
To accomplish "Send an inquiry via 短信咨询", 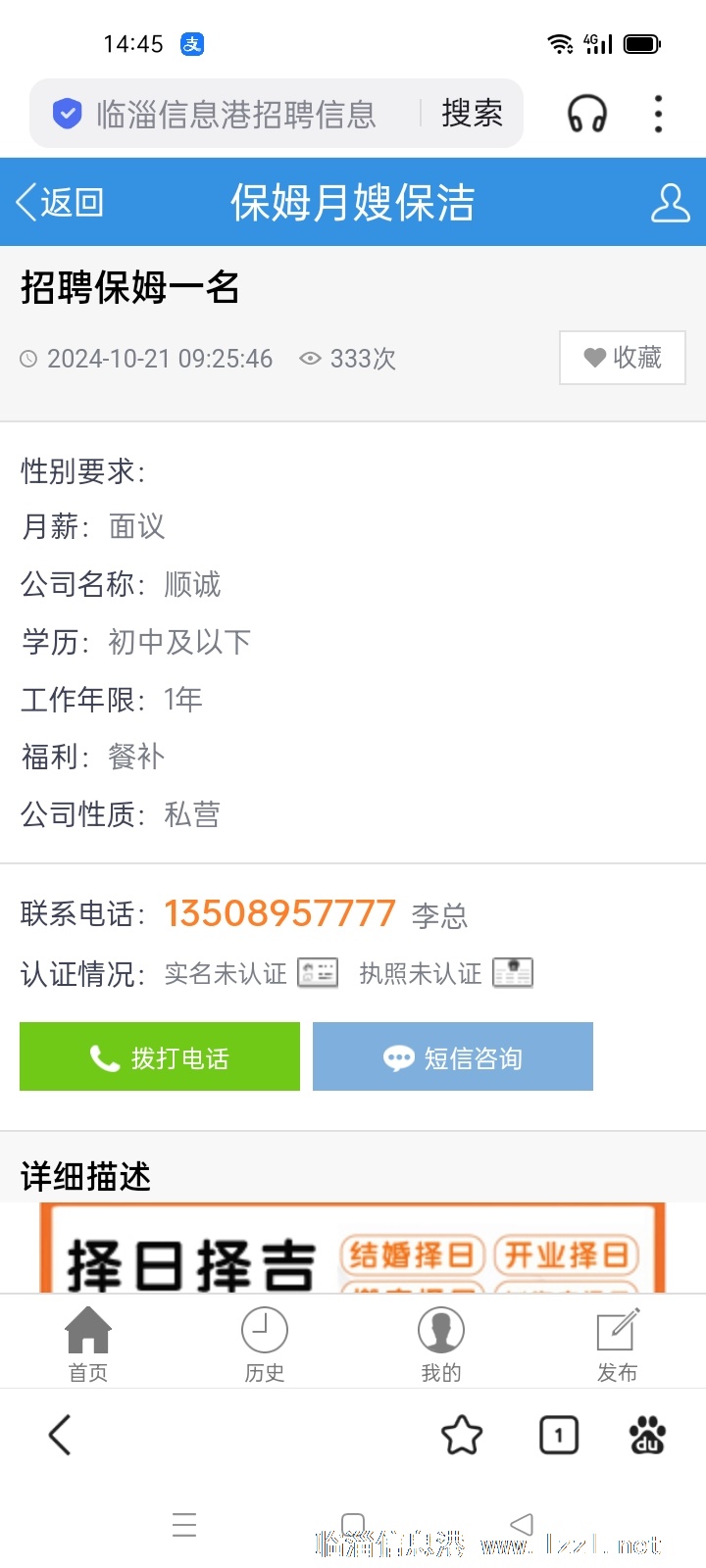I will point(453,1056).
